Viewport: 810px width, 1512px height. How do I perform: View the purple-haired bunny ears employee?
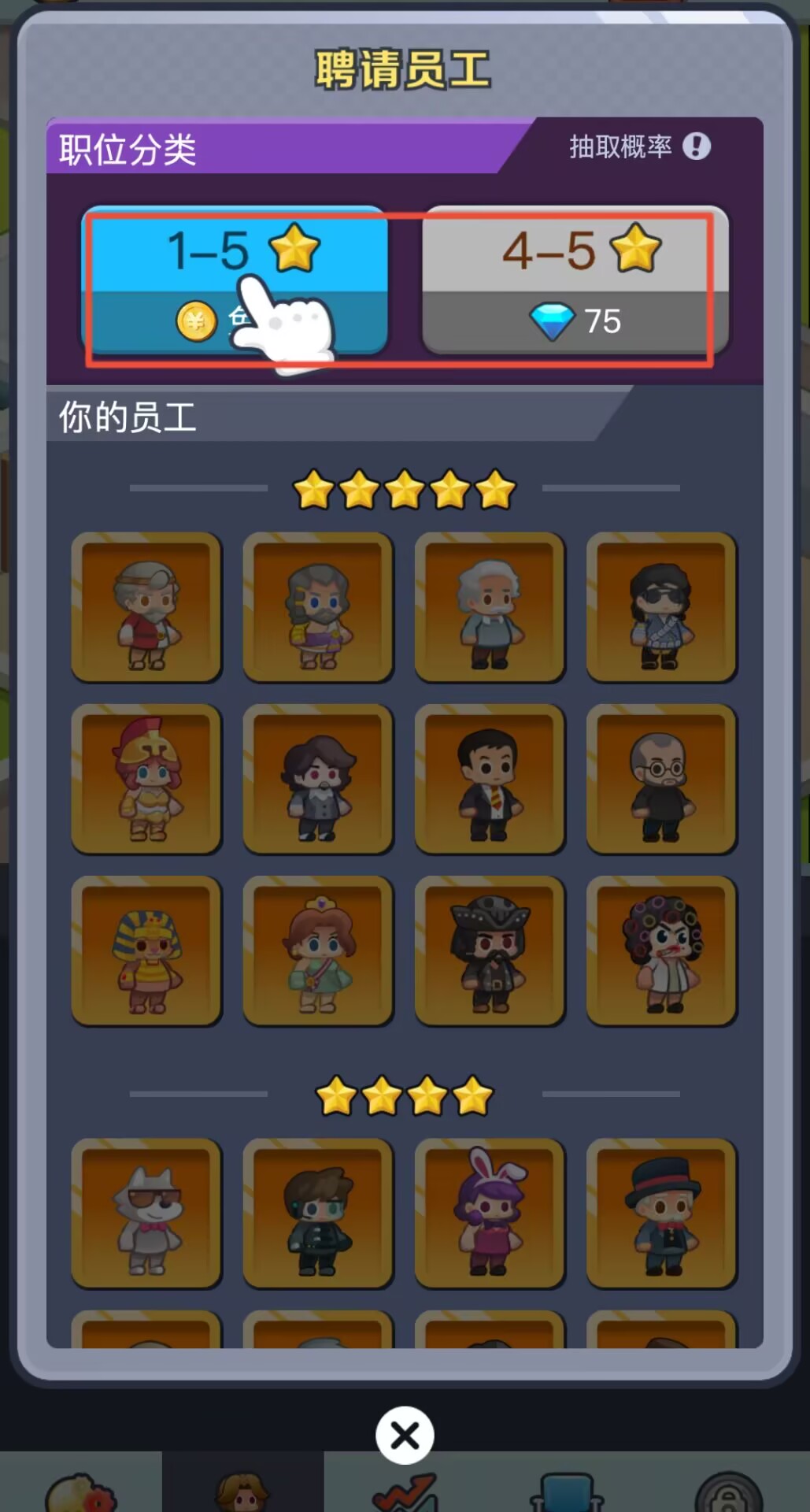[490, 1213]
